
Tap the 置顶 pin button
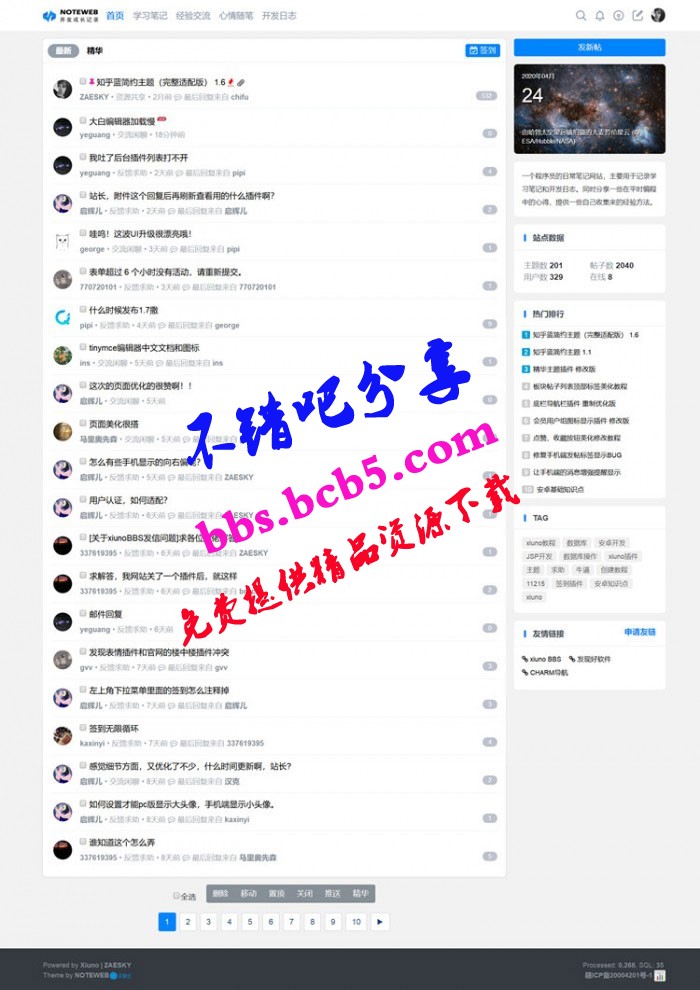277,893
